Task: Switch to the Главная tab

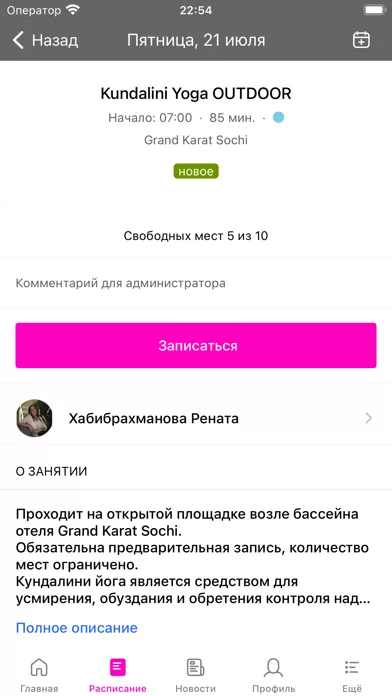Action: 39,676
